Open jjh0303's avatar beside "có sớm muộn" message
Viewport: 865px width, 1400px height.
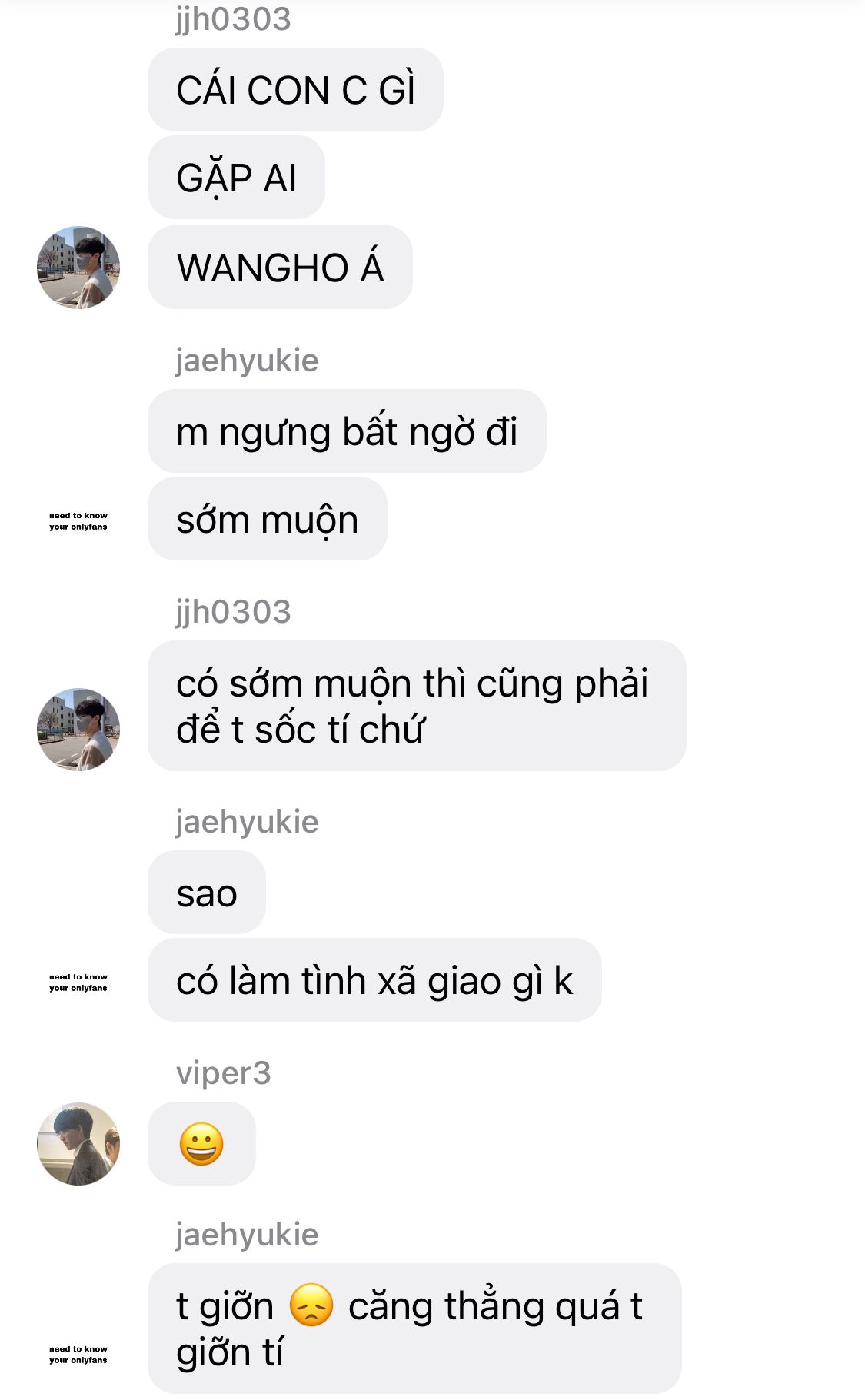coord(78,729)
